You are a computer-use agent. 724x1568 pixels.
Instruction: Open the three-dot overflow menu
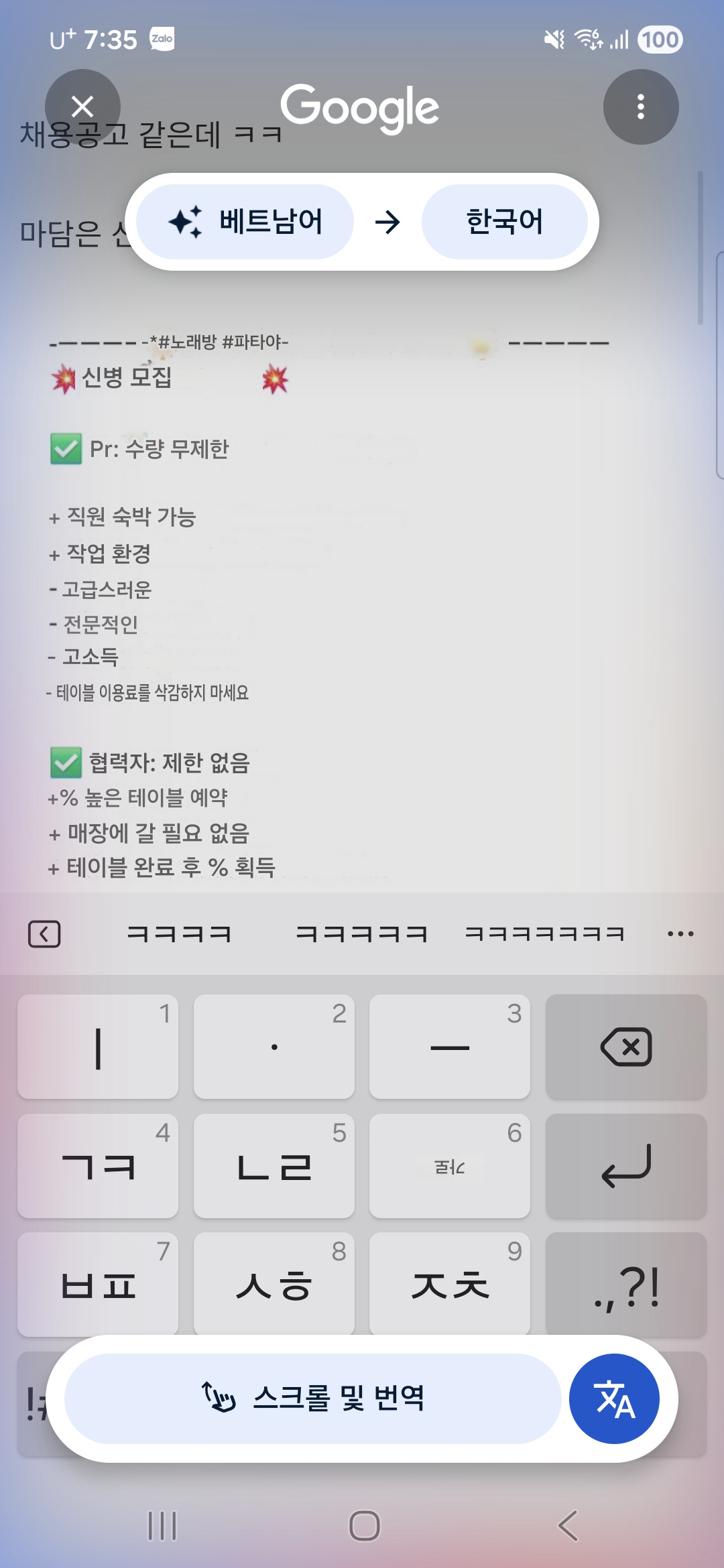pyautogui.click(x=640, y=107)
